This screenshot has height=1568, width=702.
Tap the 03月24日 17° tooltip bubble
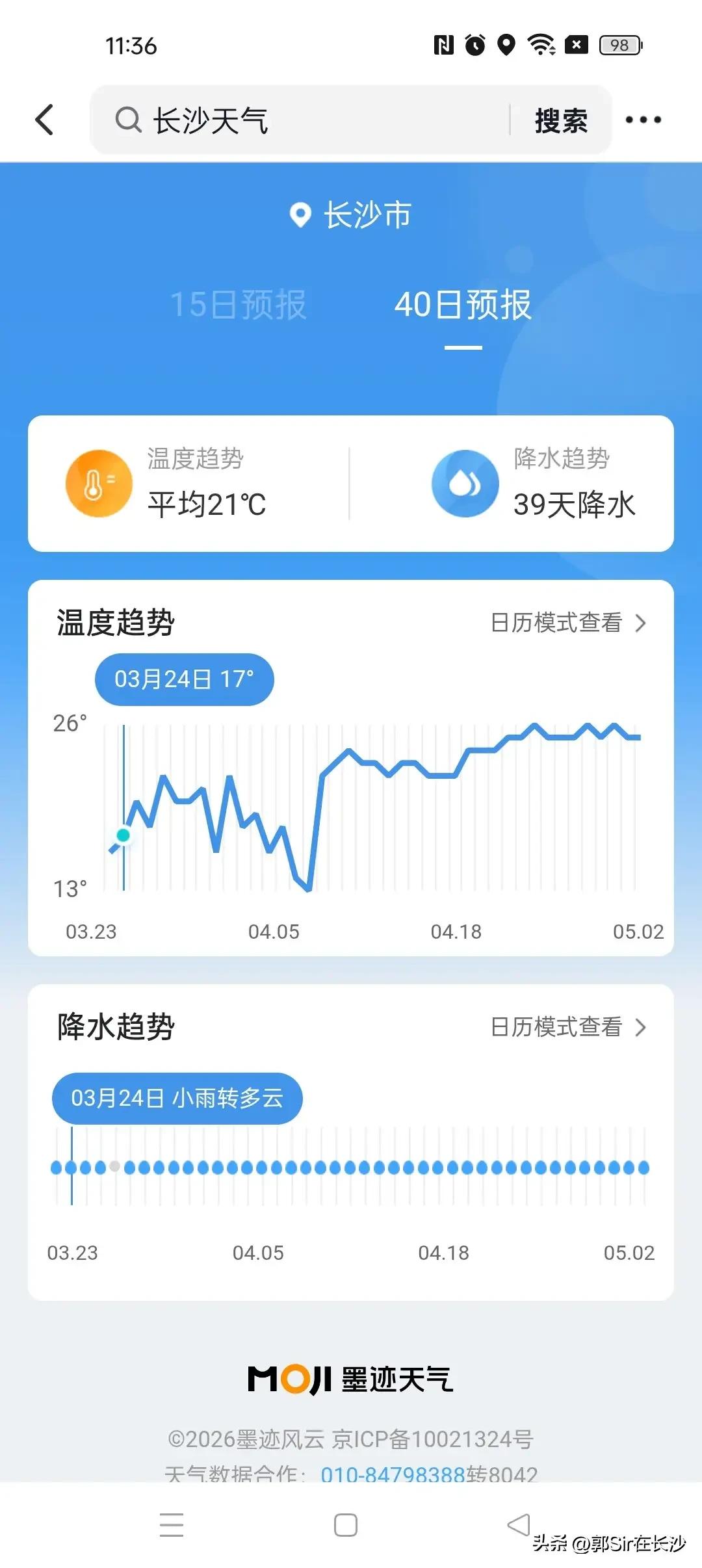(x=184, y=679)
